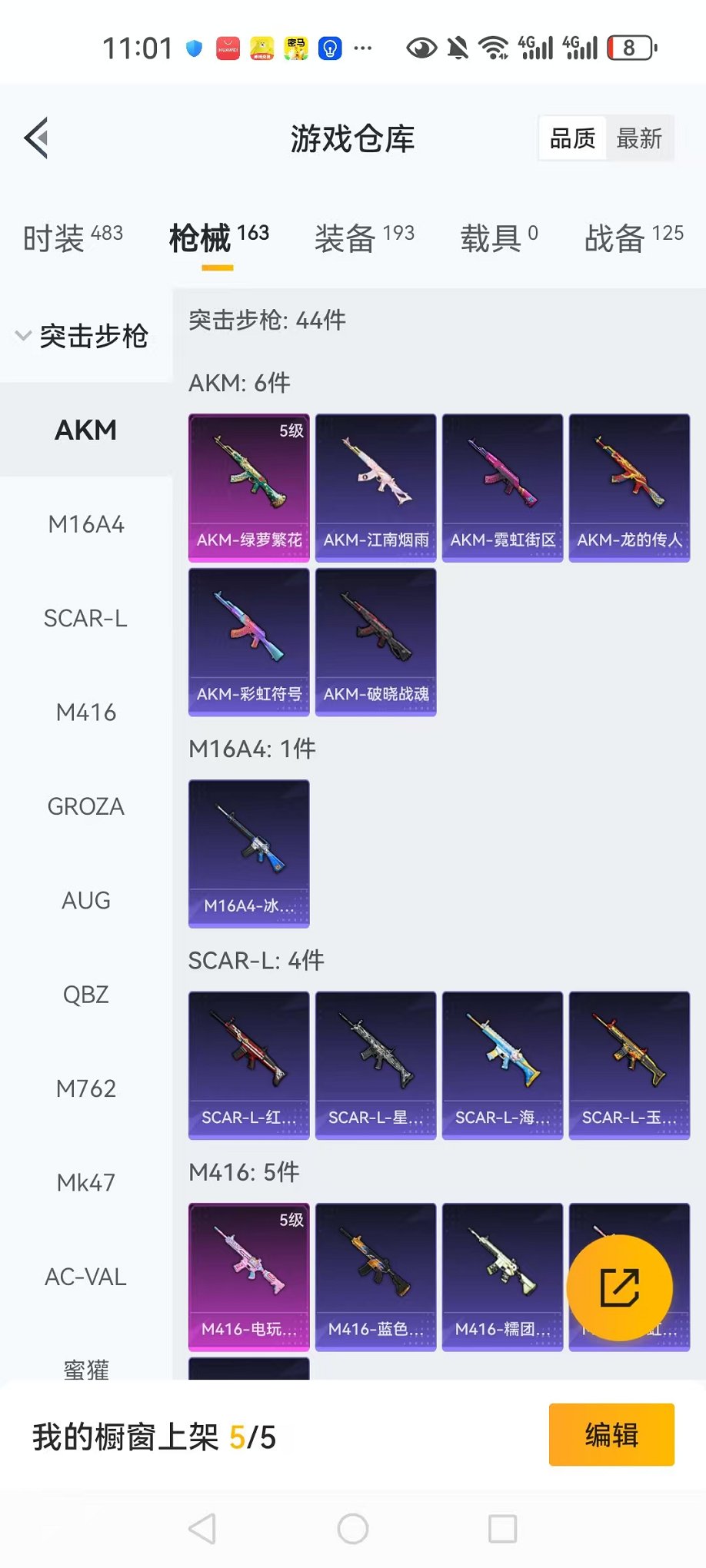The height and width of the screenshot is (1568, 706).
Task: Open the M416-电玩 level 5 skin
Action: coord(249,1276)
